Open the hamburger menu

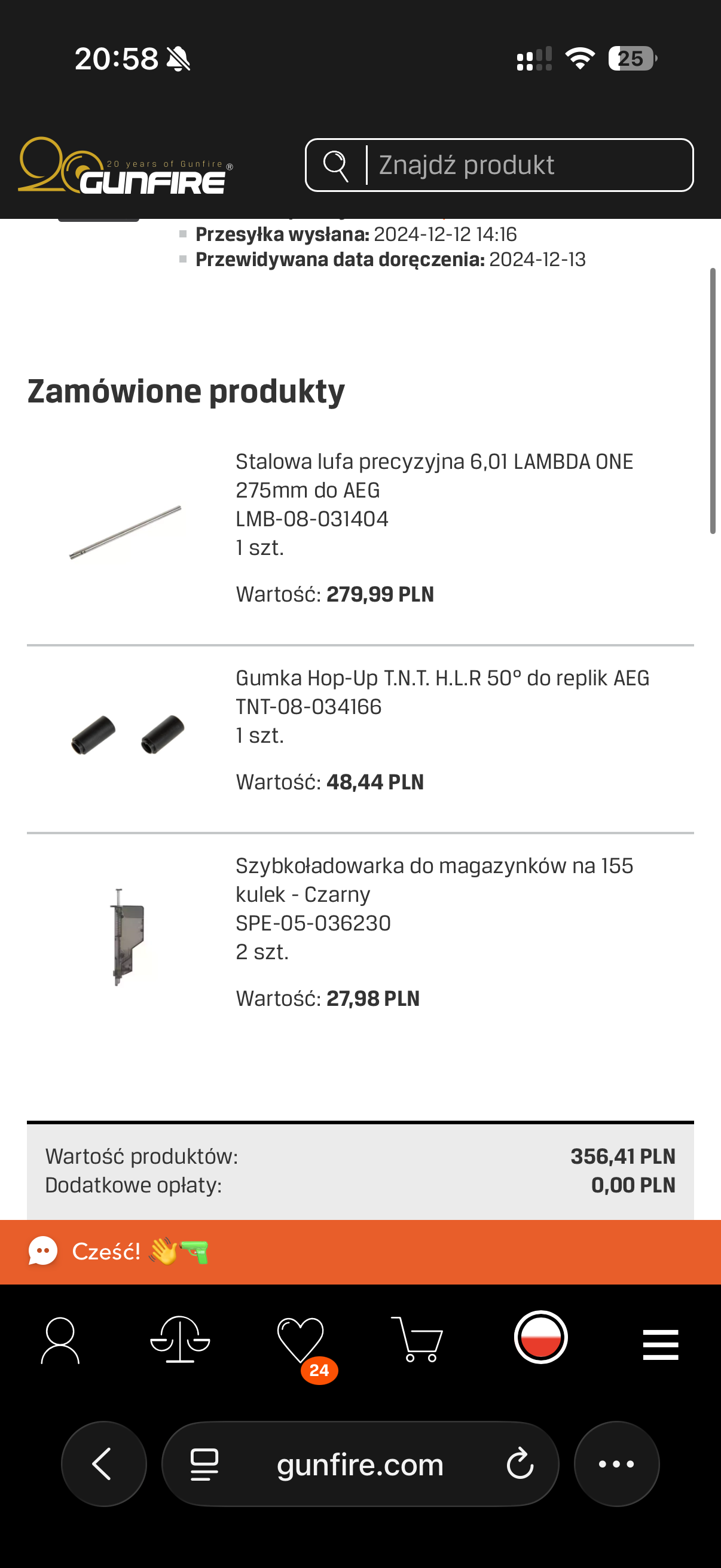coord(660,1344)
